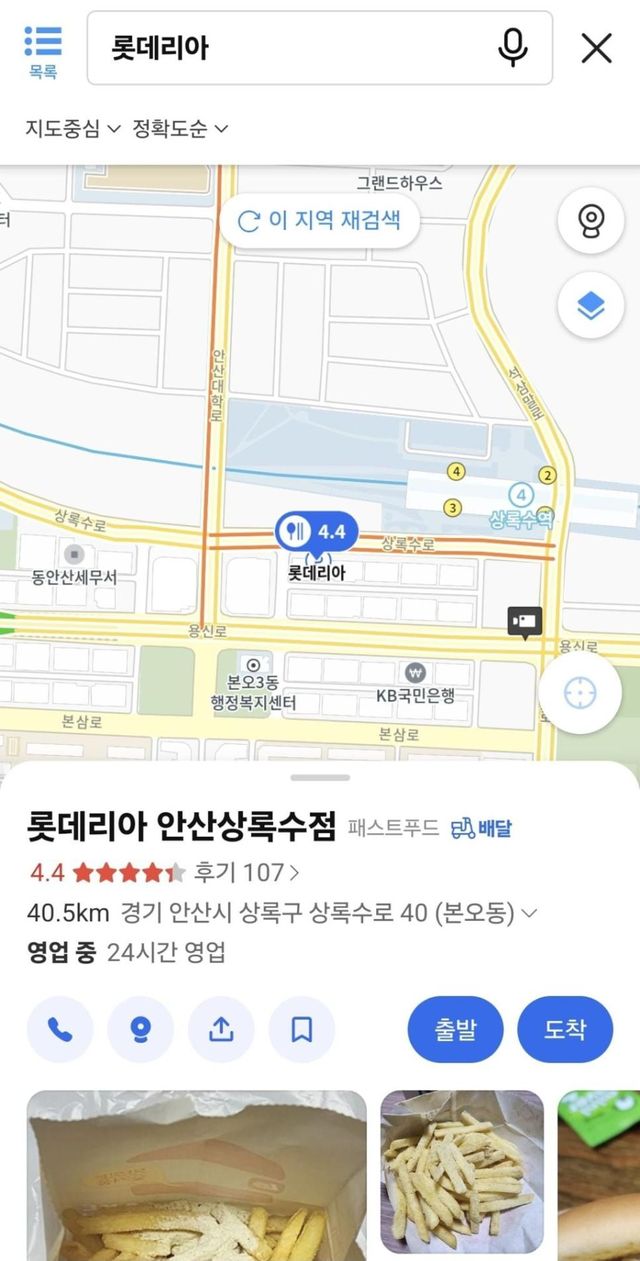Image resolution: width=640 pixels, height=1261 pixels.
Task: Start voice search with the microphone
Action: click(513, 48)
